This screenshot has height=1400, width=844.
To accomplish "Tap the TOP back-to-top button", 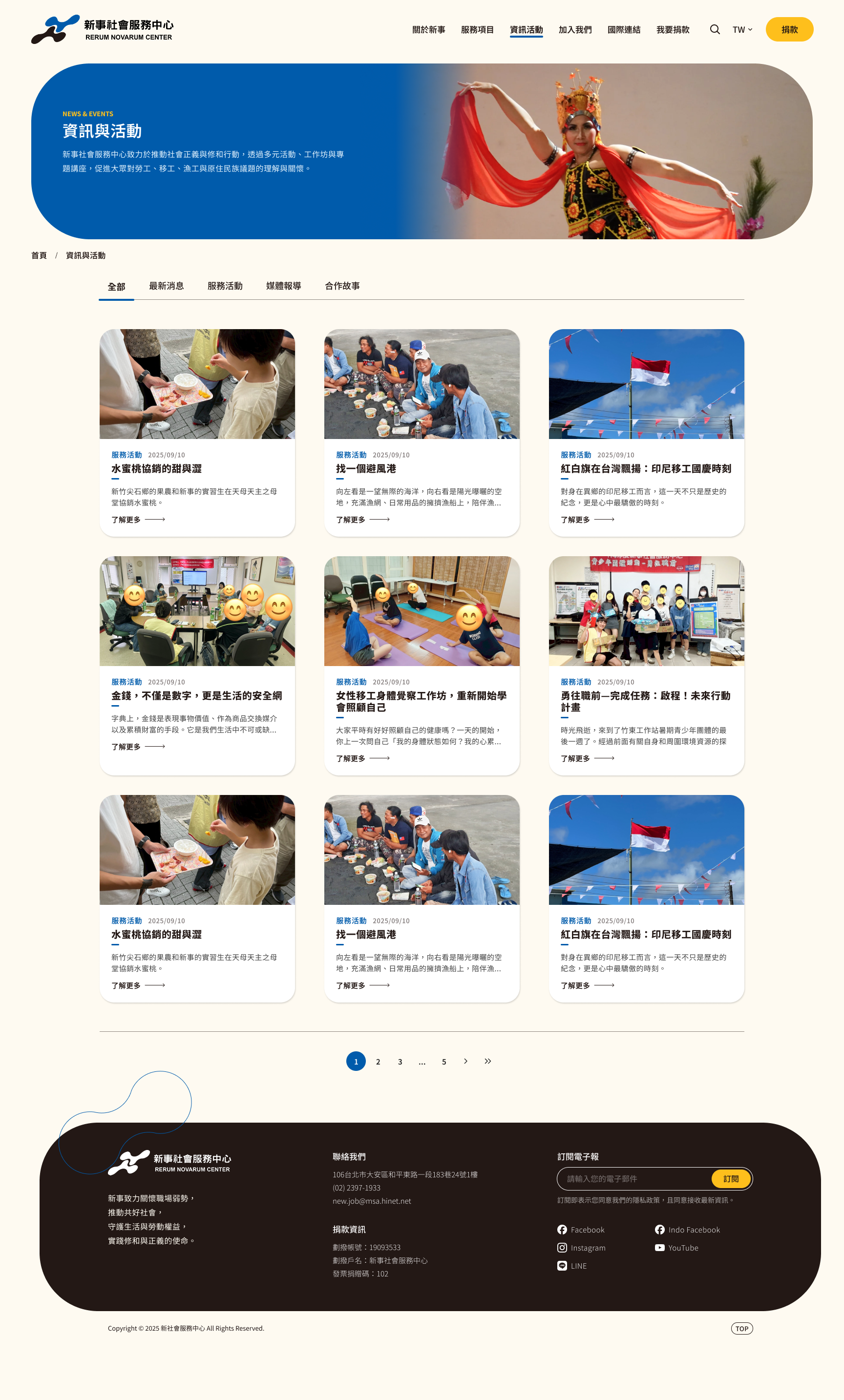I will click(x=741, y=1328).
